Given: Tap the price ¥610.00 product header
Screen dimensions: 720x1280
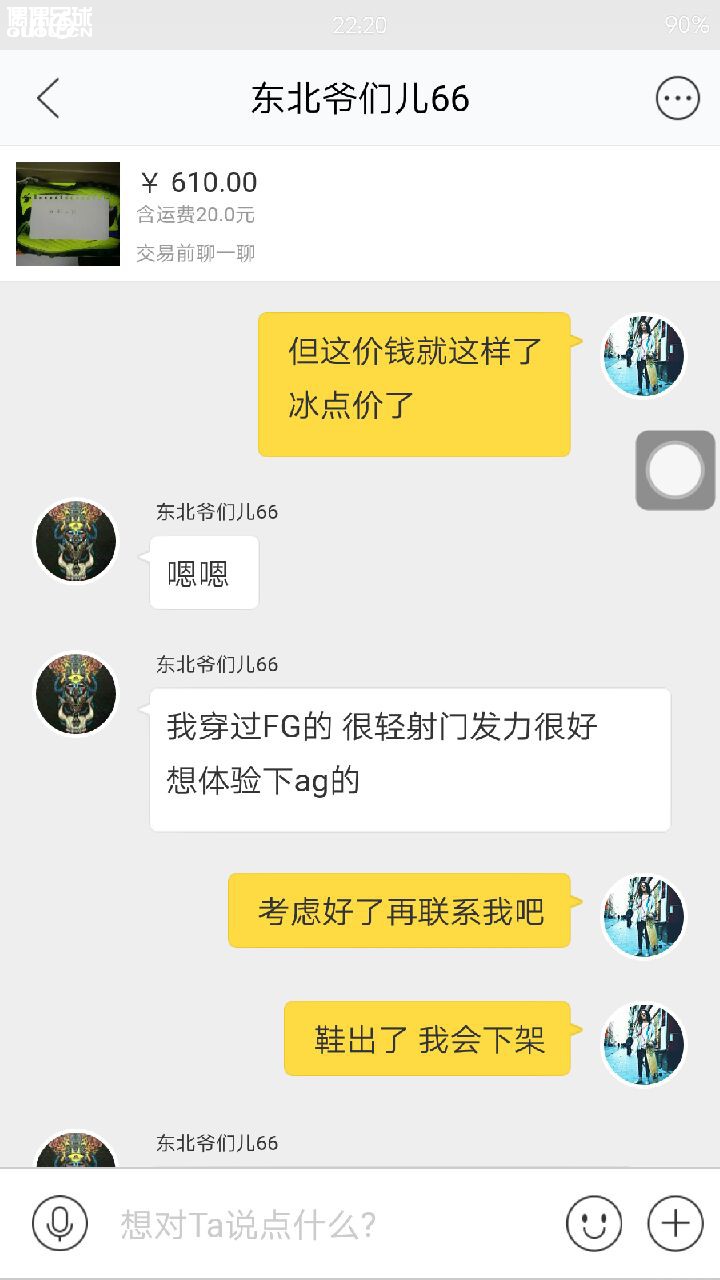Looking at the screenshot, I should tap(200, 182).
